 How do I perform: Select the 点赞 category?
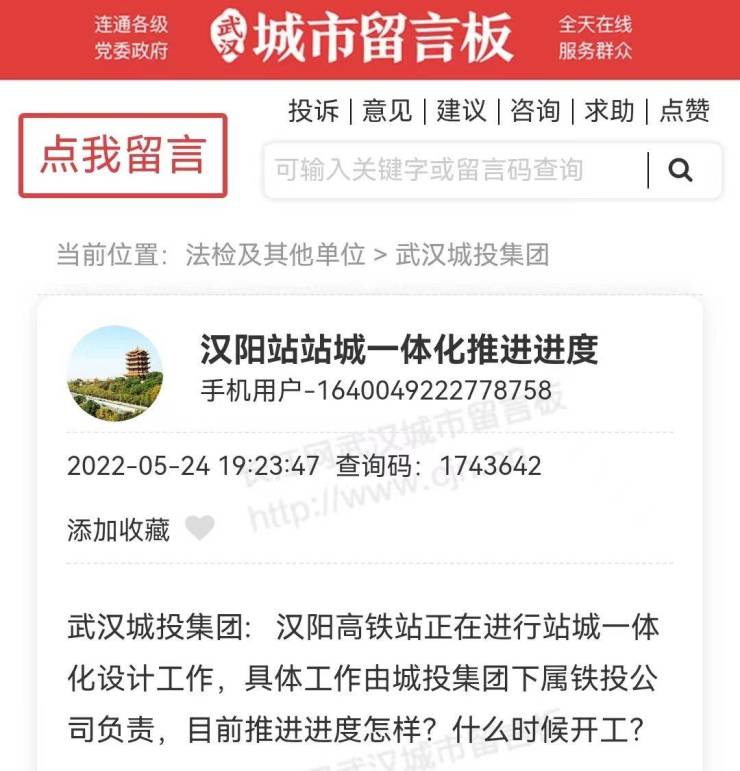[x=685, y=111]
